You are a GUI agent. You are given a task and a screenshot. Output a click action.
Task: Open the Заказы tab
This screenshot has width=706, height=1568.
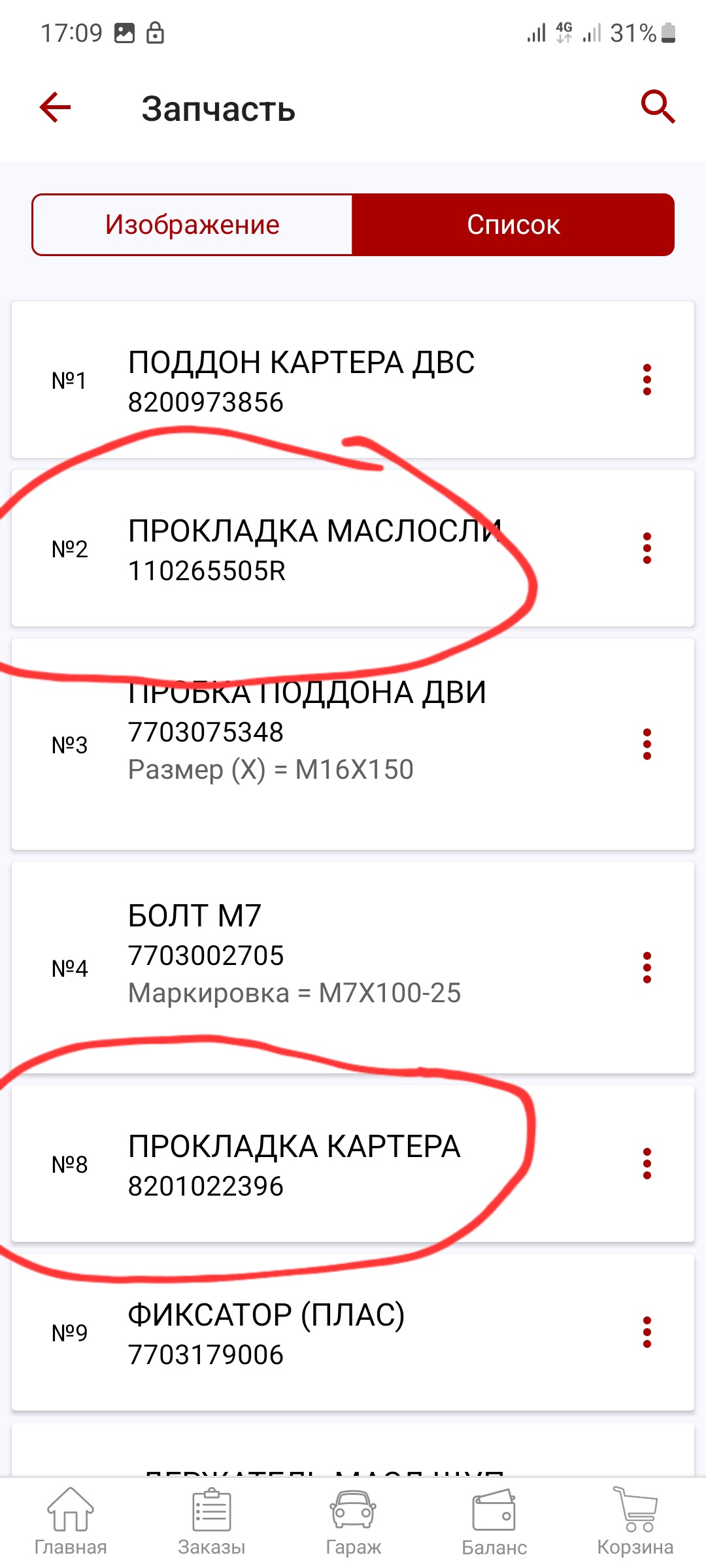[212, 1522]
